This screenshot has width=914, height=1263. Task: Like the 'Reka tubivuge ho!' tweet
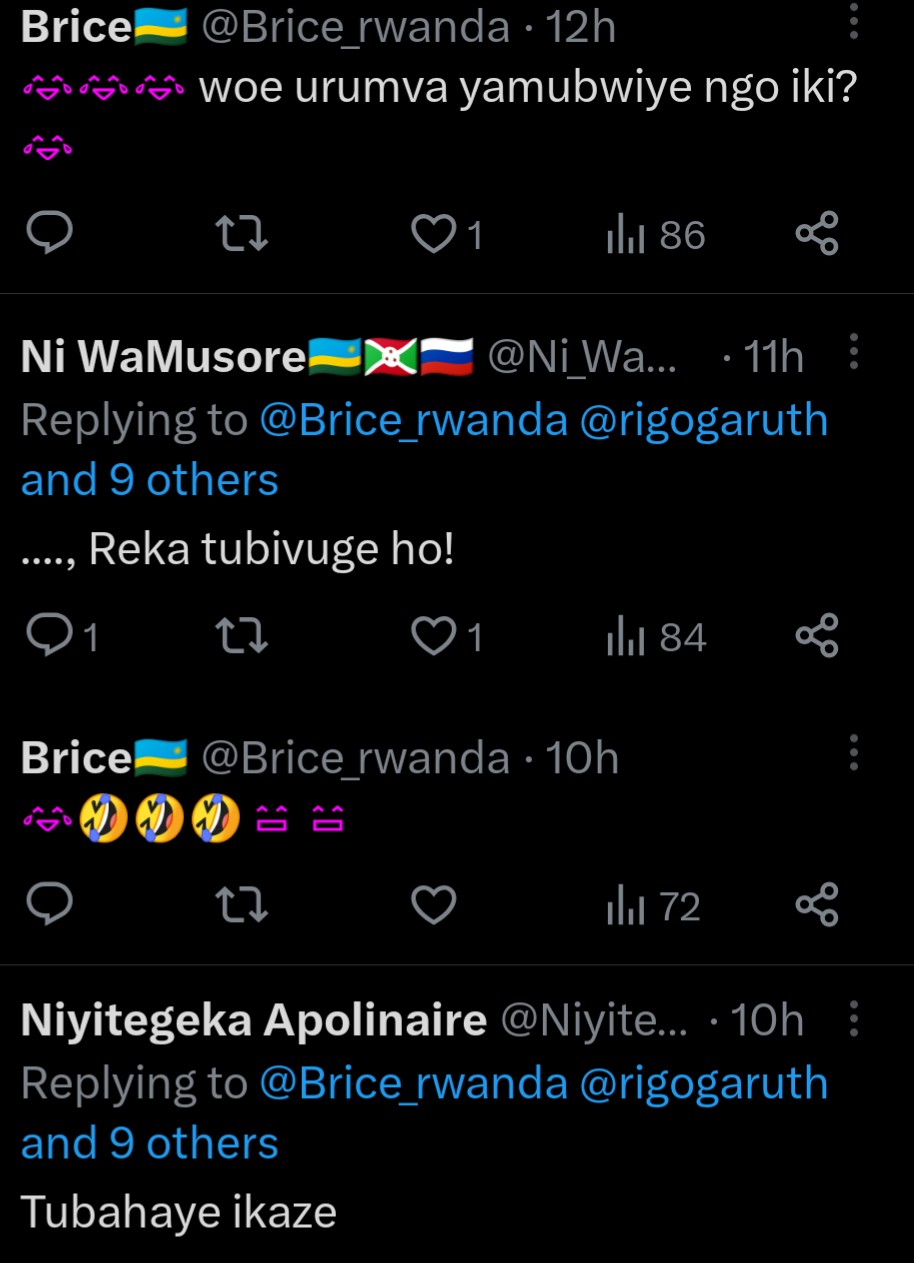click(434, 637)
